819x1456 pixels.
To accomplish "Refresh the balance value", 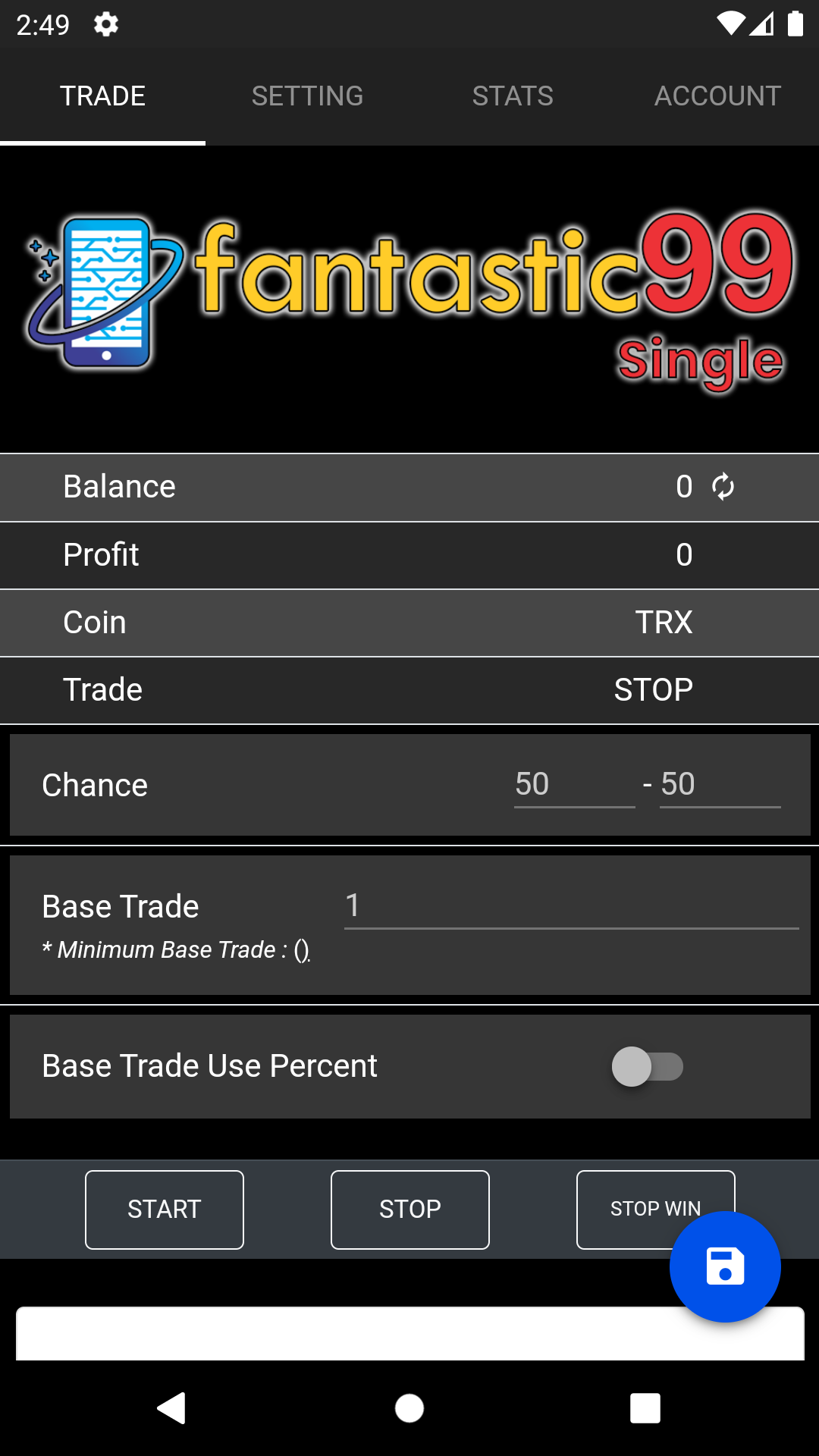I will tap(723, 487).
